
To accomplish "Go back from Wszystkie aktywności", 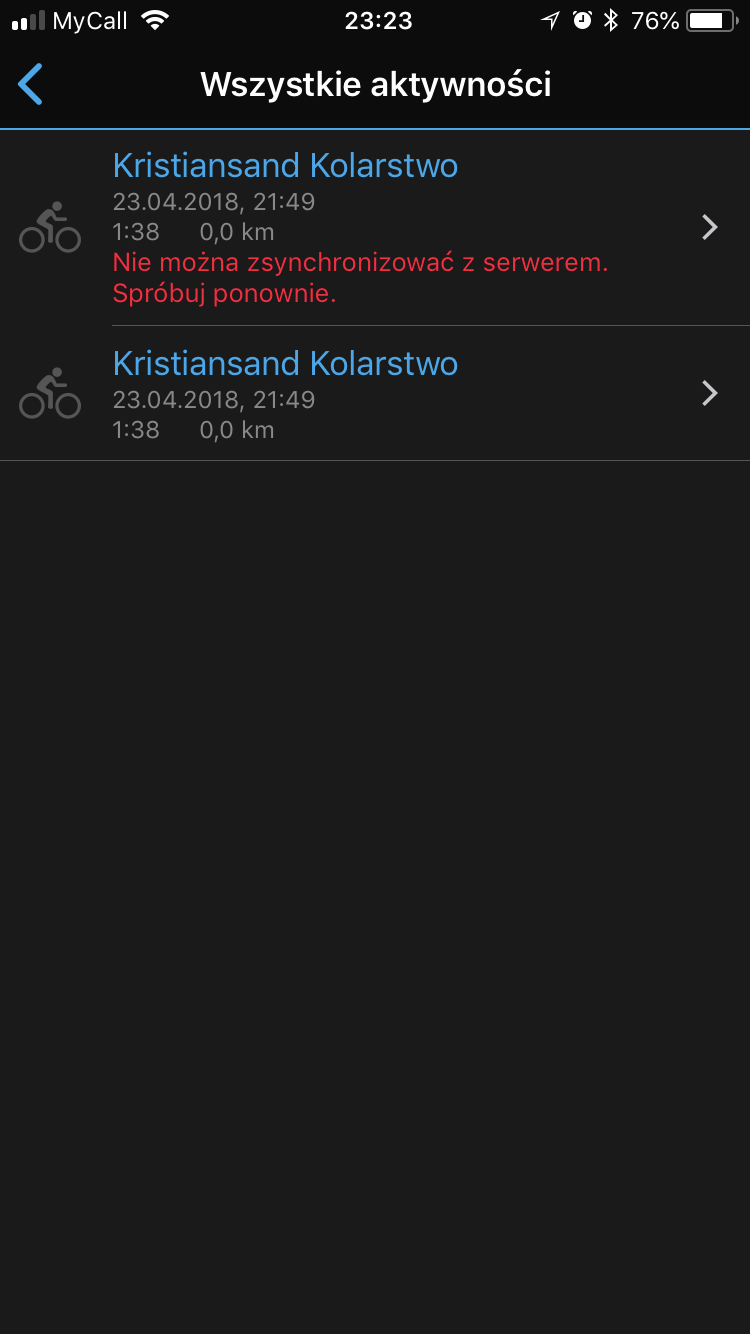I will (30, 84).
